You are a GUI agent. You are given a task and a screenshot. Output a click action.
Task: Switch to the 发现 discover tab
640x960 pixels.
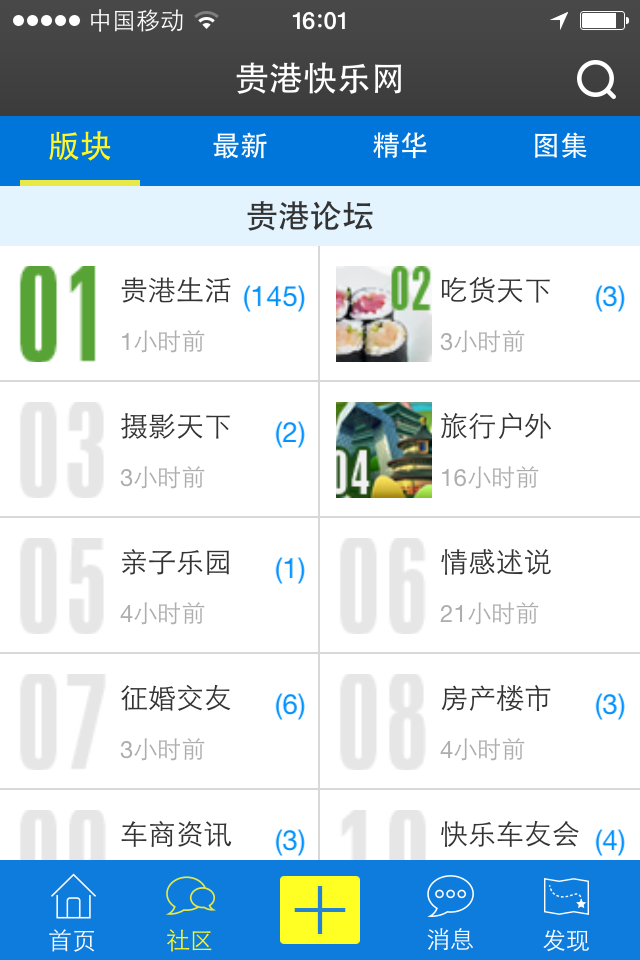[x=566, y=912]
